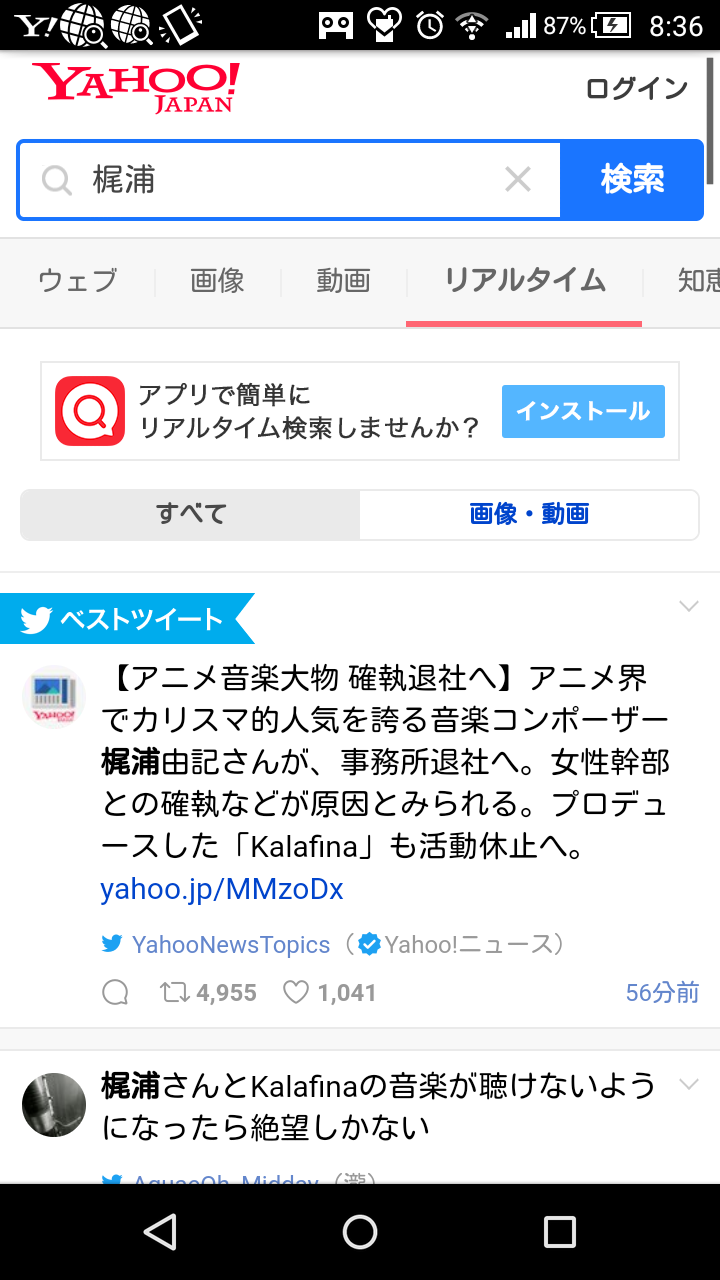Screen dimensions: 720x1280
Task: Tap the blue 検索 search button
Action: (632, 180)
